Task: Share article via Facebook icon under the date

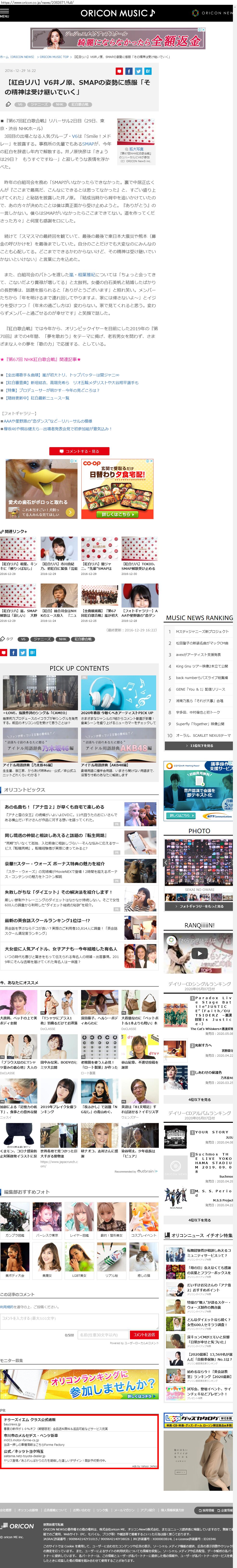Action: pyautogui.click(x=128, y=71)
